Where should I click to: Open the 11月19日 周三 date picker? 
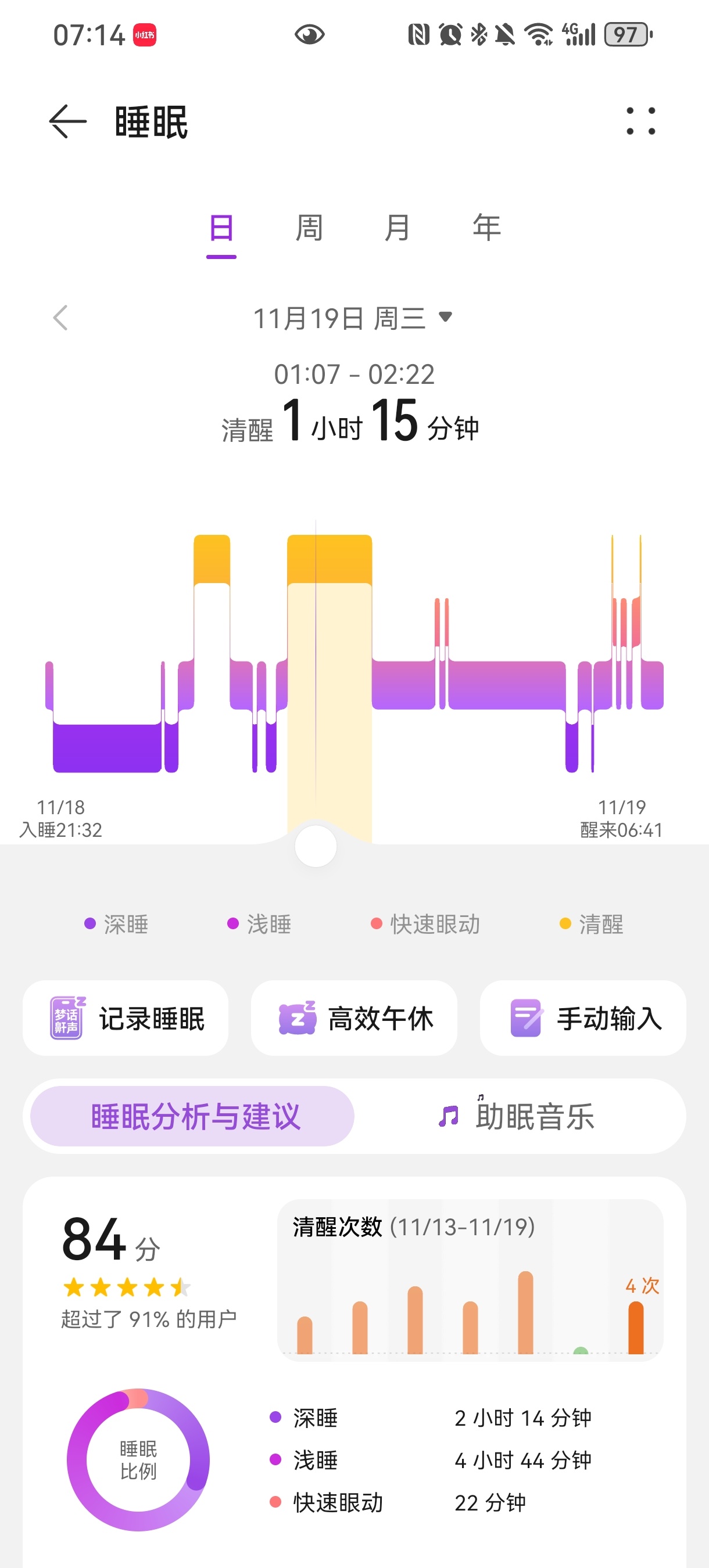click(x=353, y=318)
